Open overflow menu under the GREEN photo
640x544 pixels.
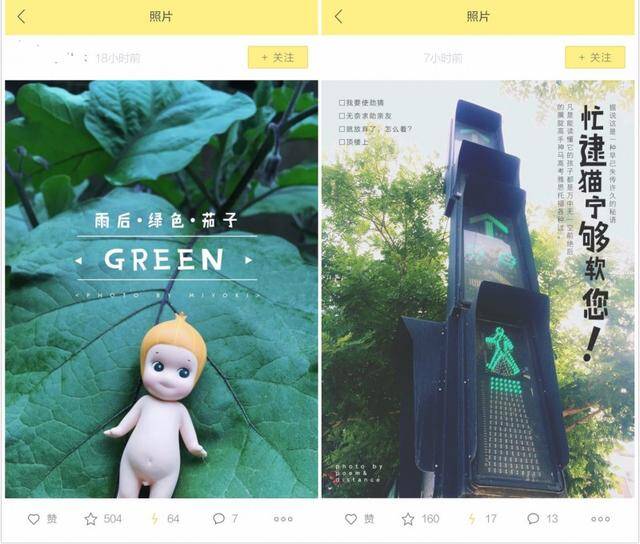[283, 519]
